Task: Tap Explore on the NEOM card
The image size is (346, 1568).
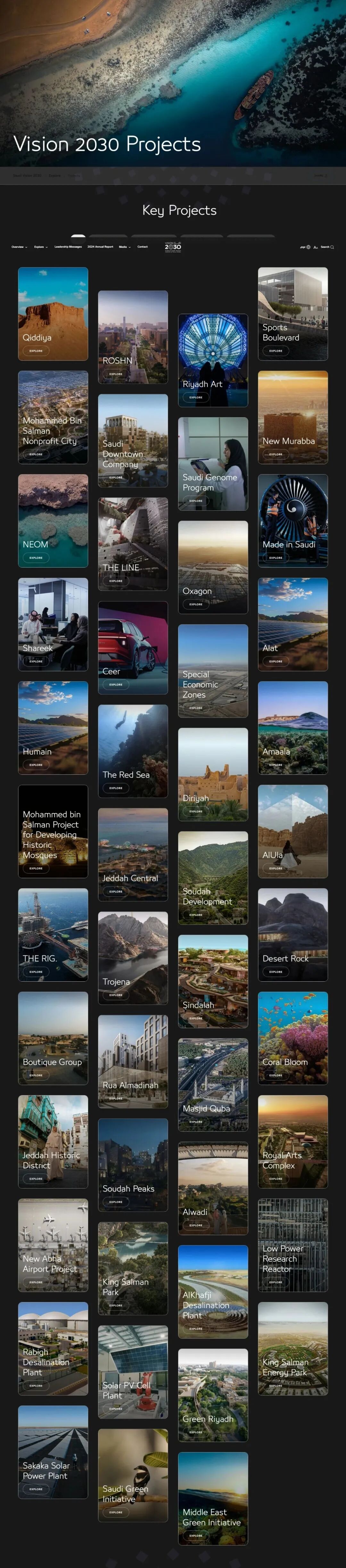Action: pos(36,558)
